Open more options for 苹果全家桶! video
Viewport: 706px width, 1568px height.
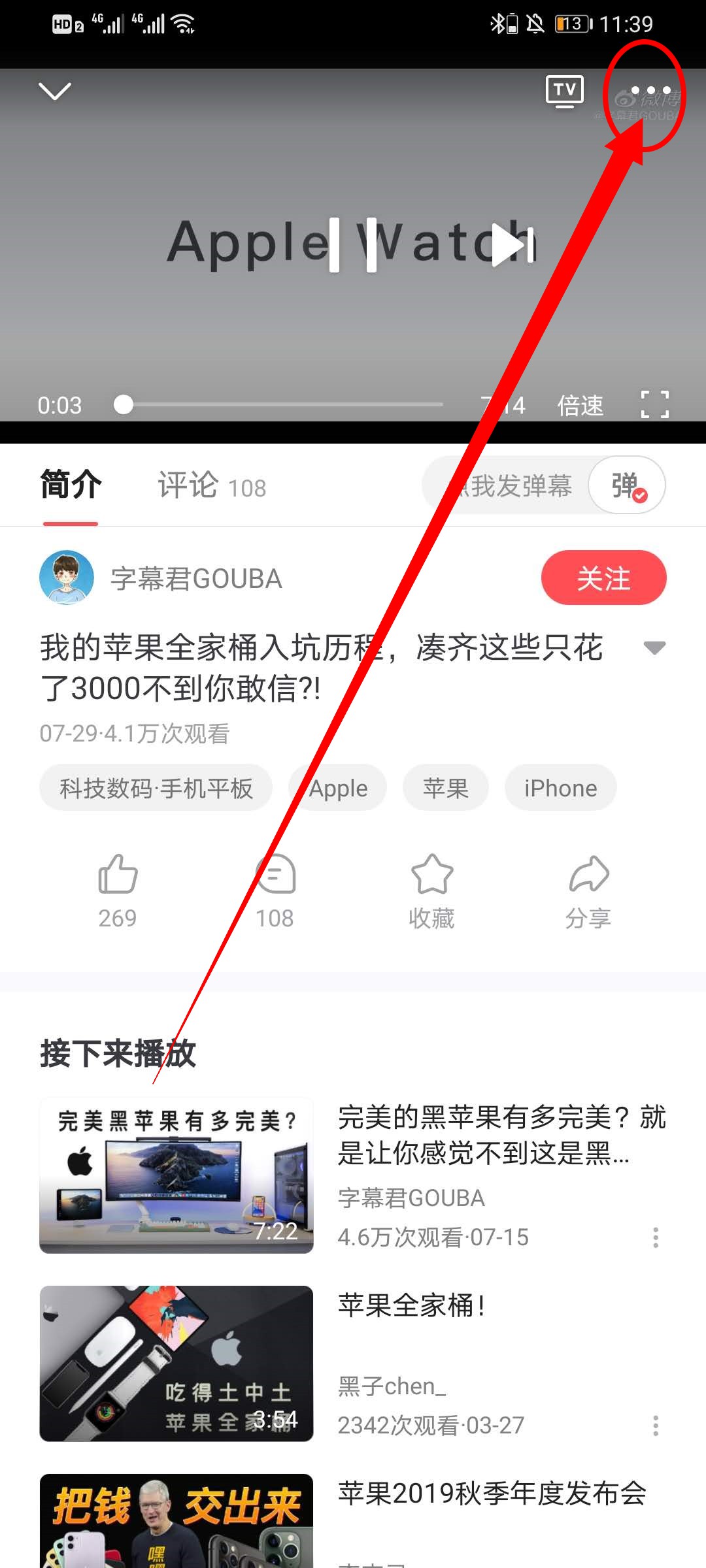[656, 1425]
